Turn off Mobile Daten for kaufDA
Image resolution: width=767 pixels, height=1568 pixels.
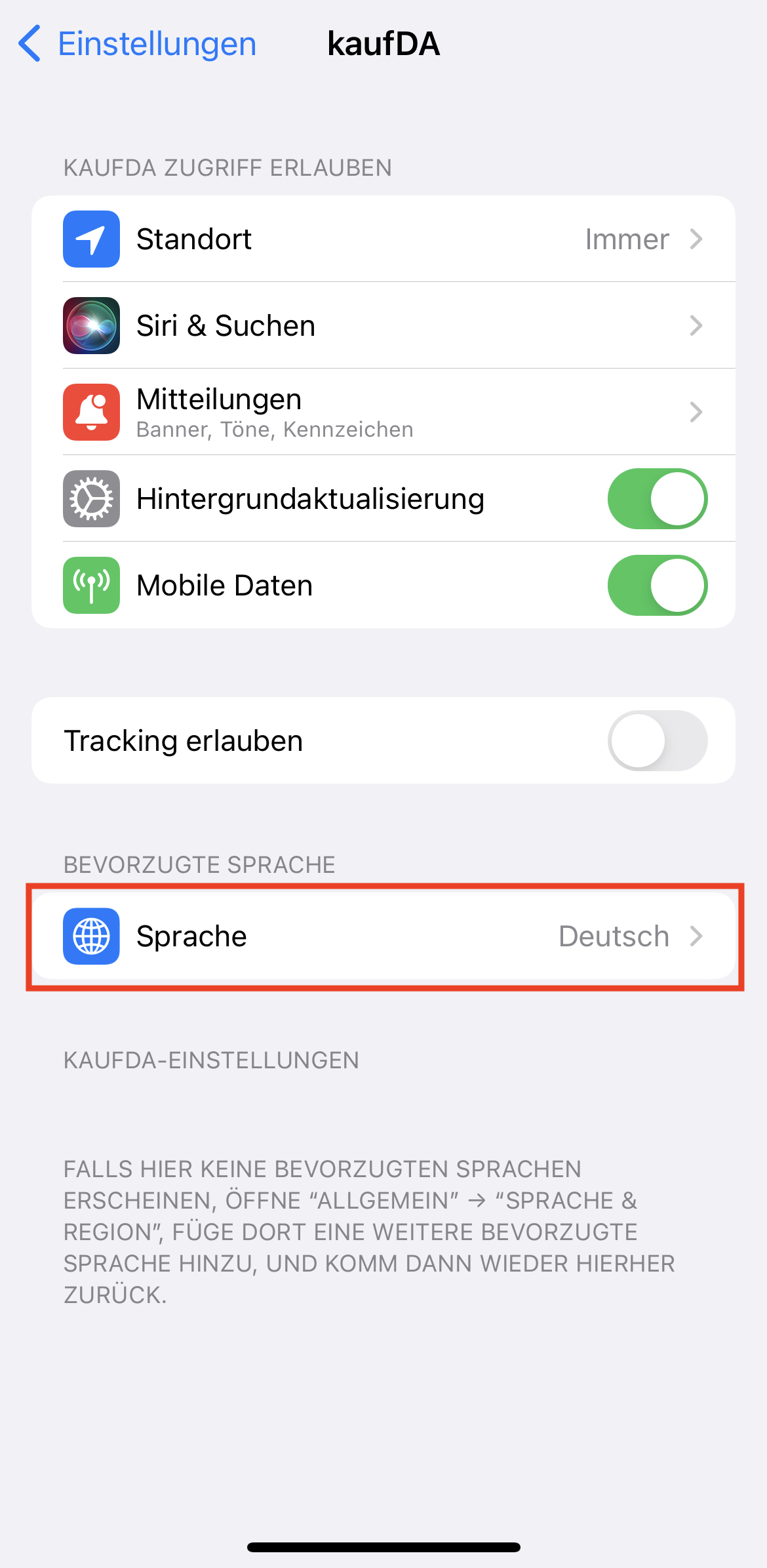[x=658, y=585]
